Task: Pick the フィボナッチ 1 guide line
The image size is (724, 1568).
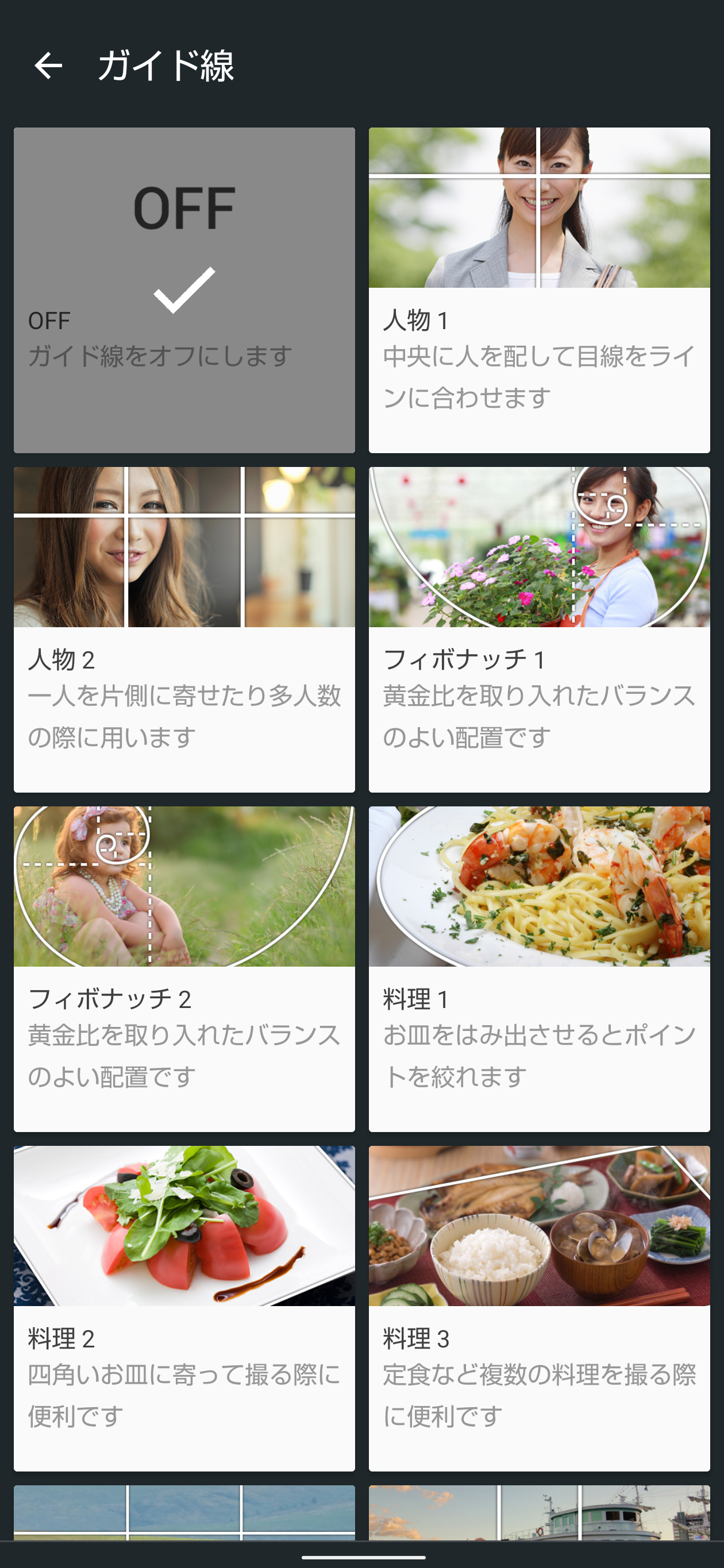Action: (x=539, y=629)
